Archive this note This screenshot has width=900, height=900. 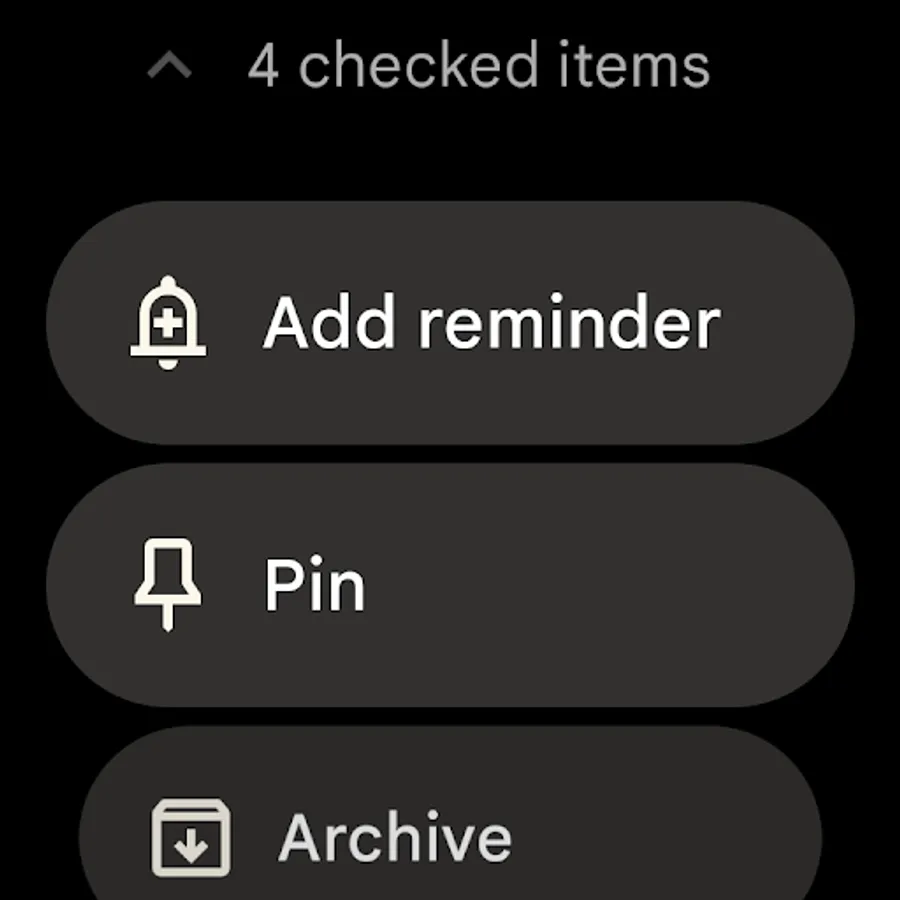[x=450, y=835]
